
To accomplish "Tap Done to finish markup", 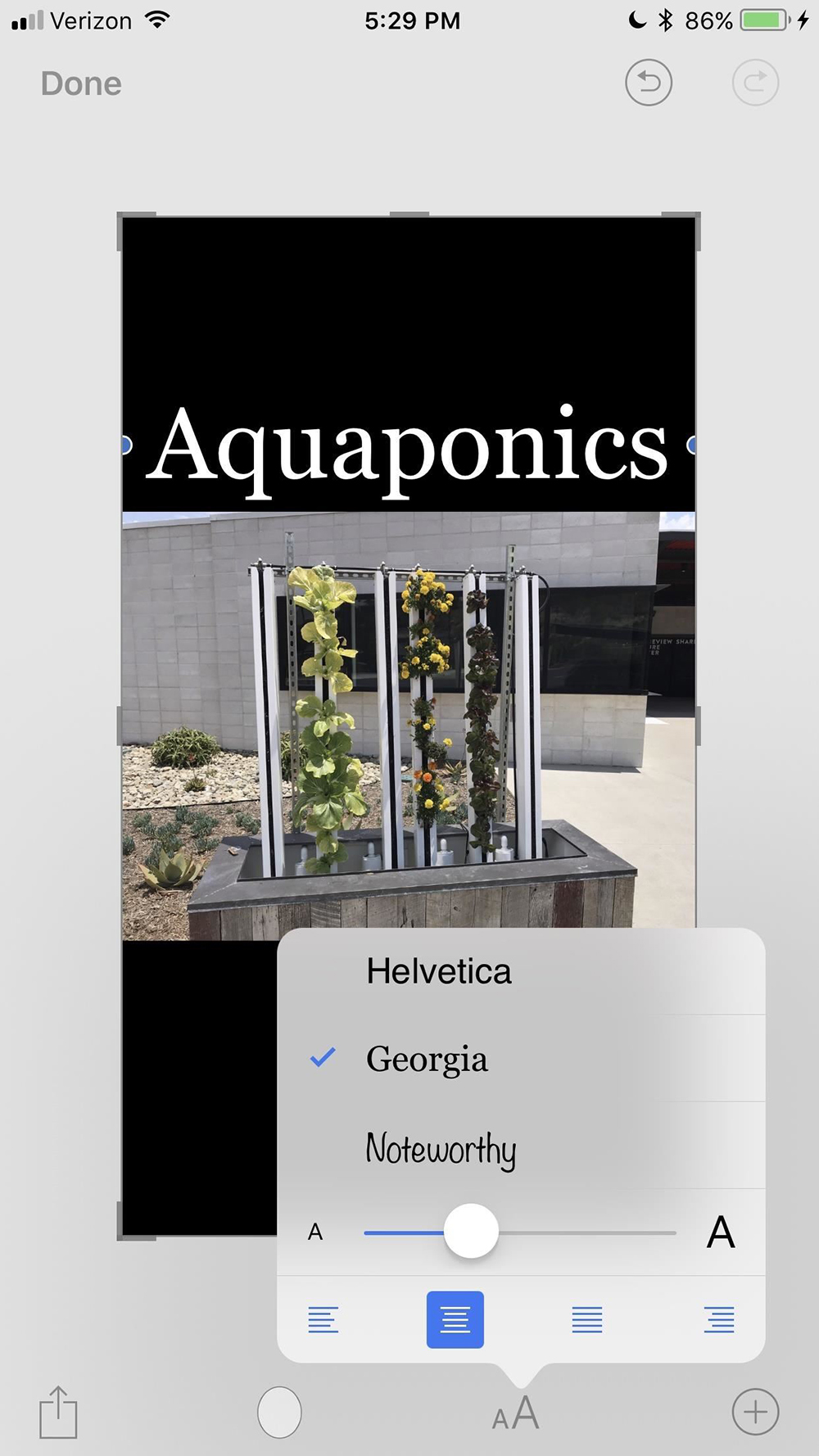I will (x=81, y=84).
